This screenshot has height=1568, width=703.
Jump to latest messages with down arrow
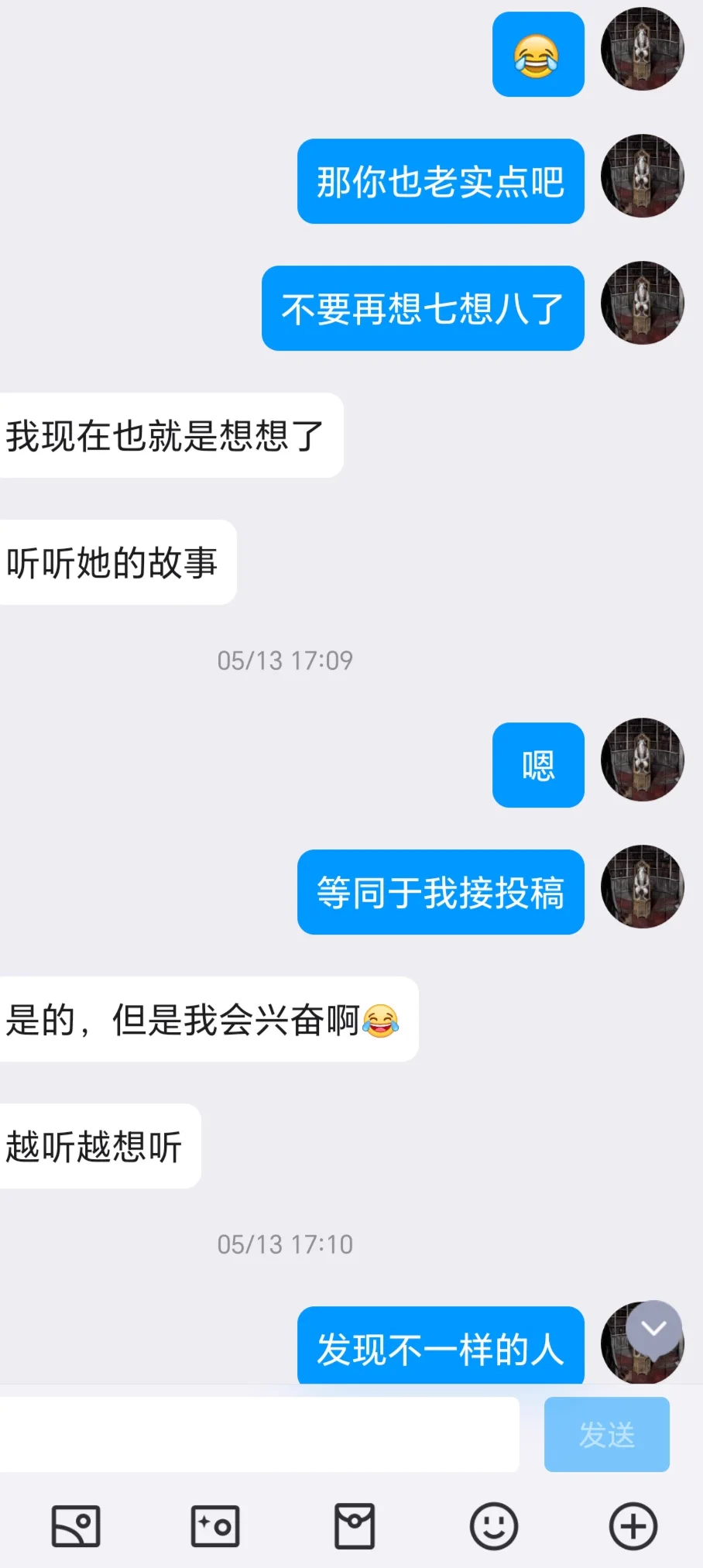[654, 1329]
